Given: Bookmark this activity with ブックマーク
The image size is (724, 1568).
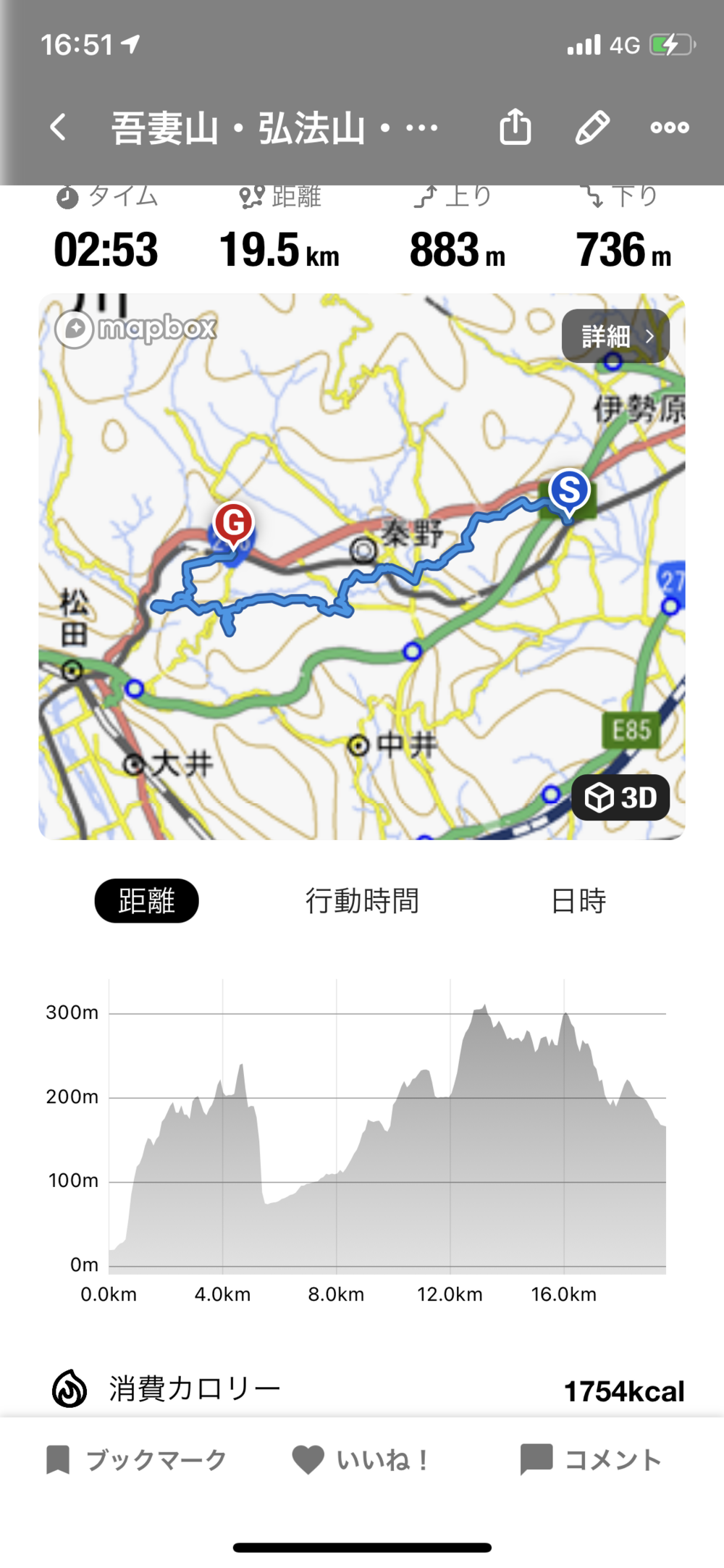Looking at the screenshot, I should coord(137,1459).
